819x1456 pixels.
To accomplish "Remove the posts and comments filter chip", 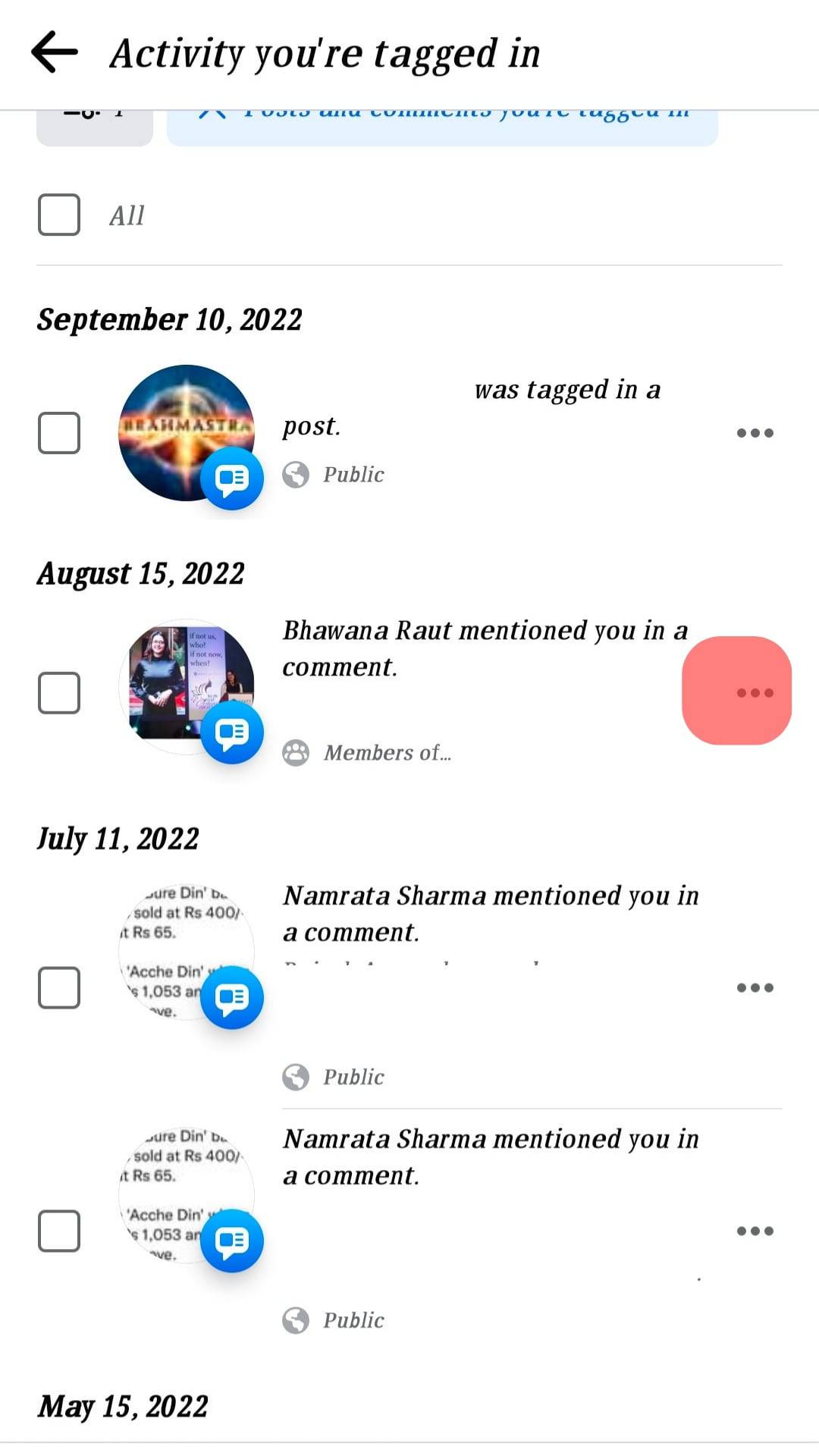I will pyautogui.click(x=212, y=115).
